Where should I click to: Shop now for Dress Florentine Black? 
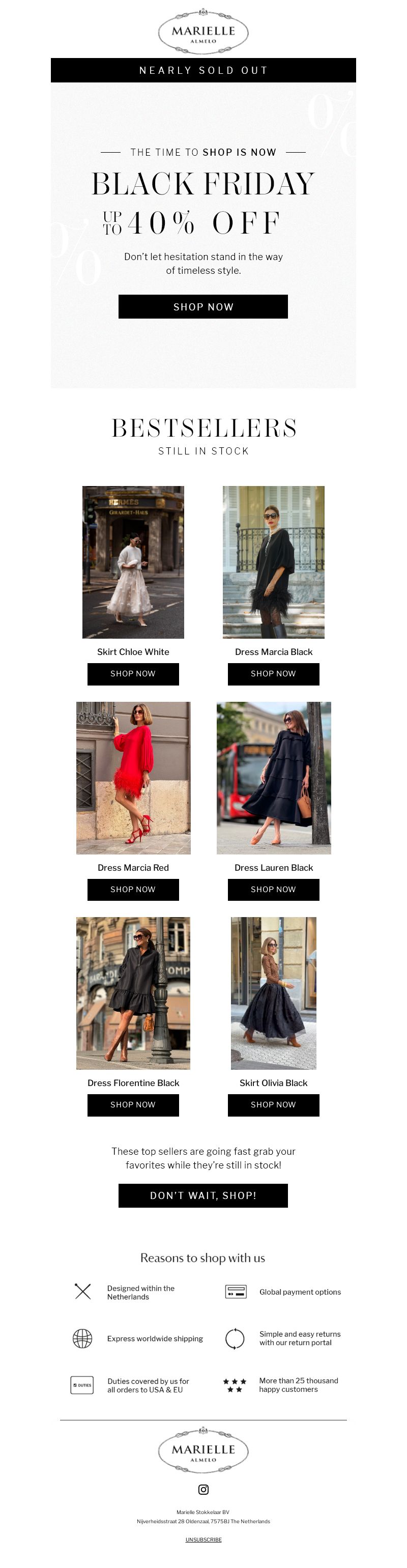[133, 1105]
